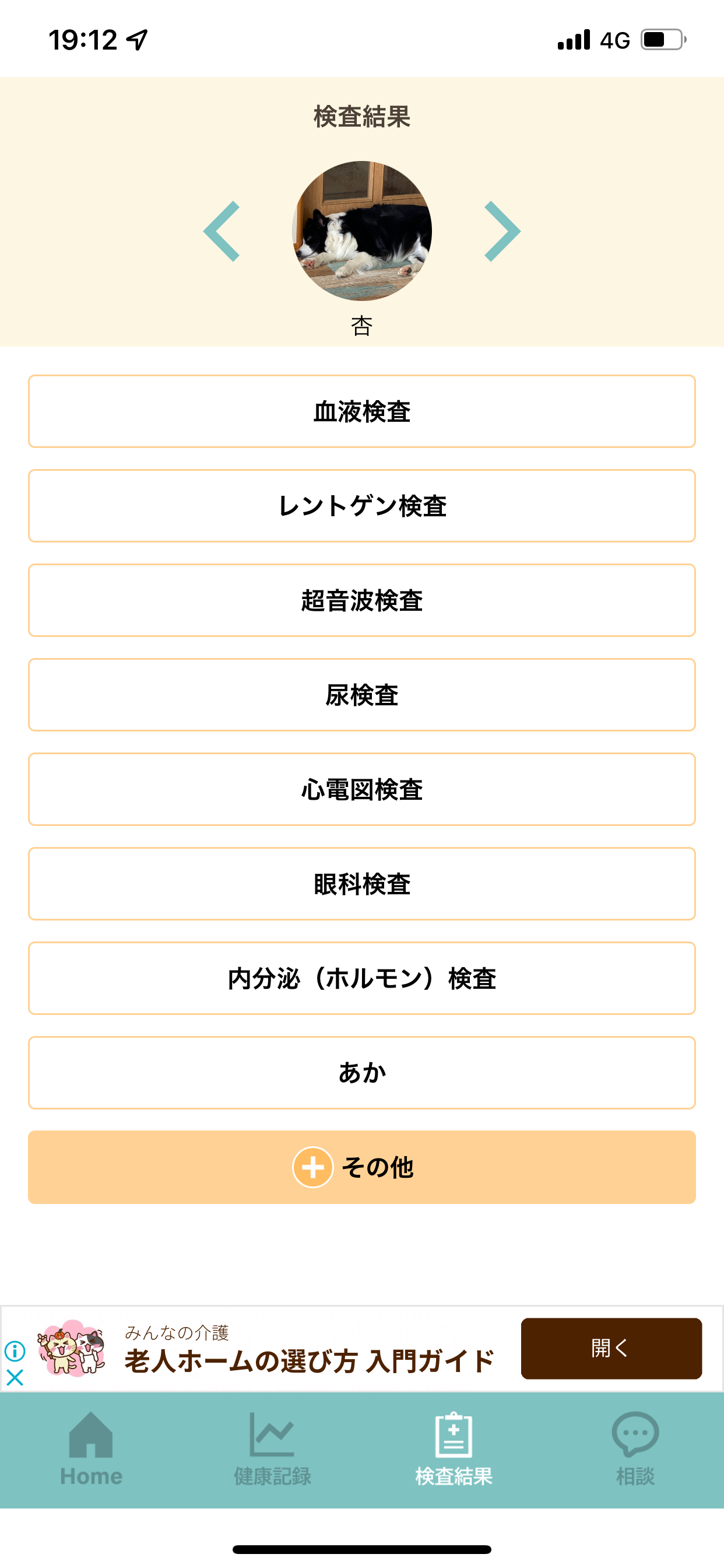Open レントゲン検査 results
Image resolution: width=724 pixels, height=1568 pixels.
362,506
